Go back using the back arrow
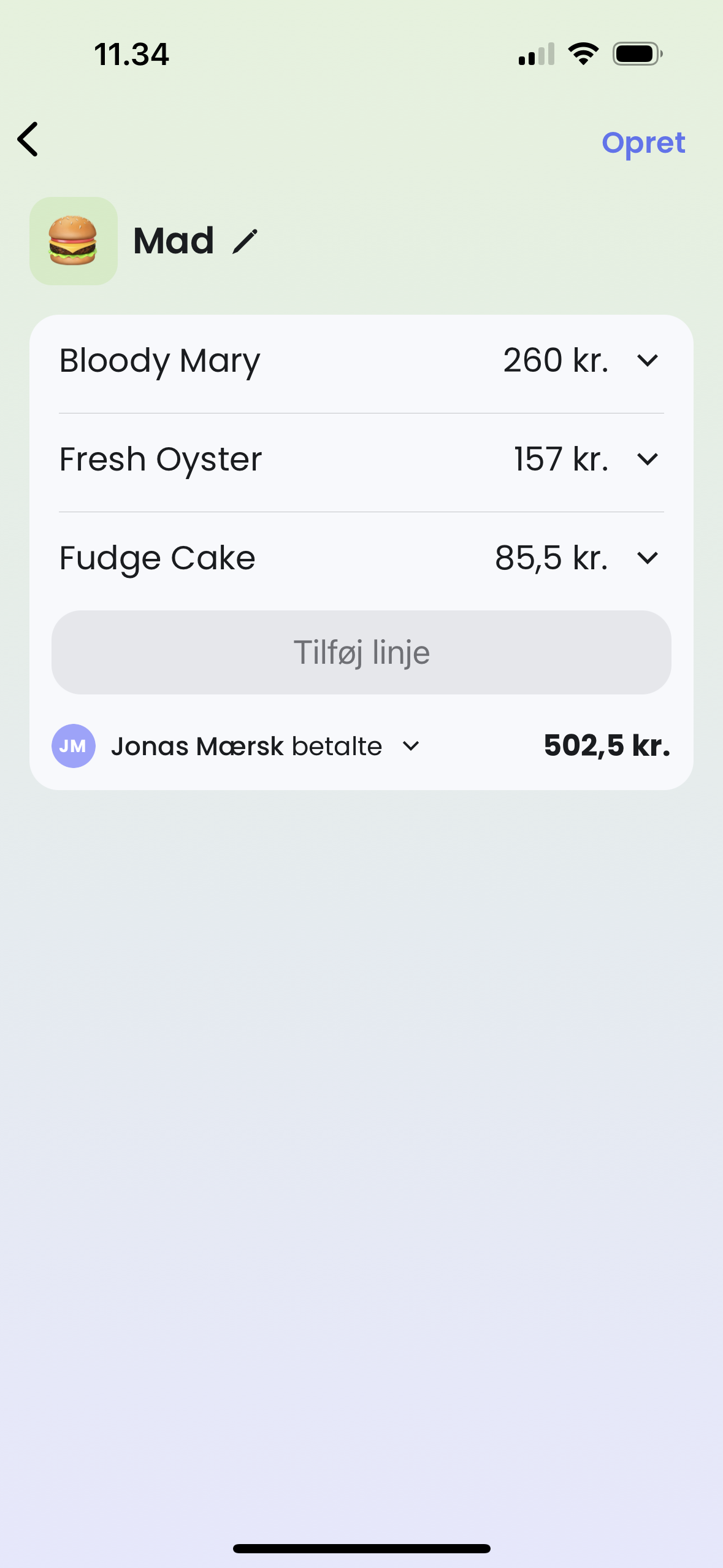This screenshot has width=723, height=1568. 28,140
